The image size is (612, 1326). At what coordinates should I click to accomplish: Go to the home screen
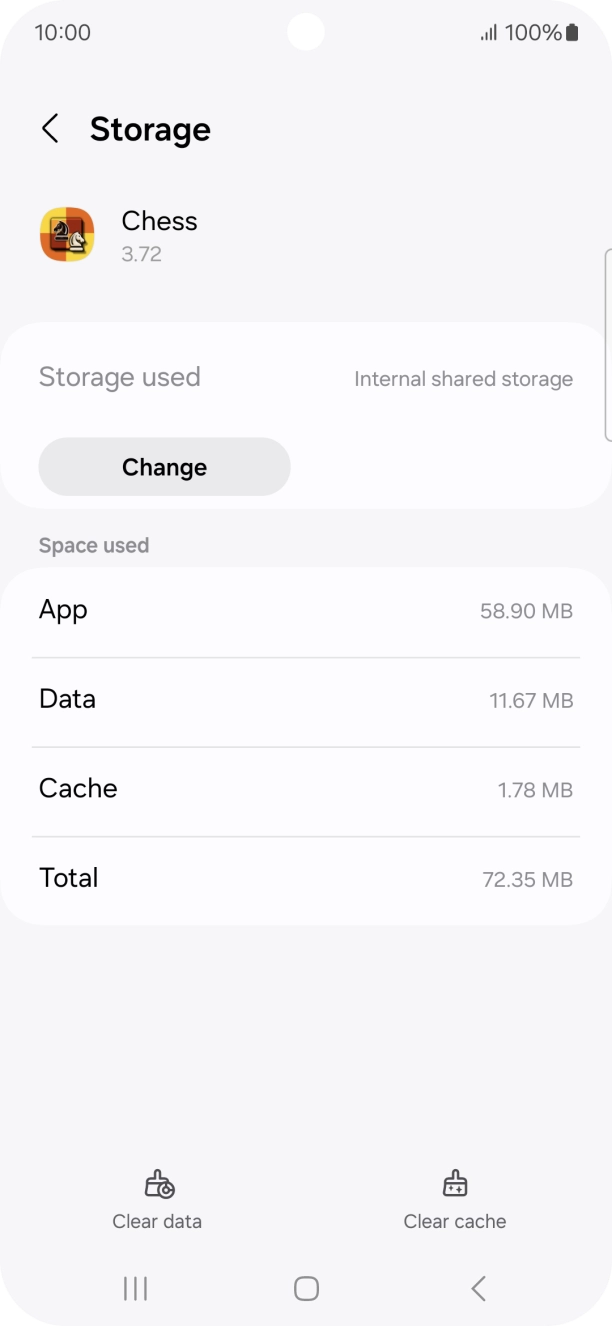point(306,1289)
